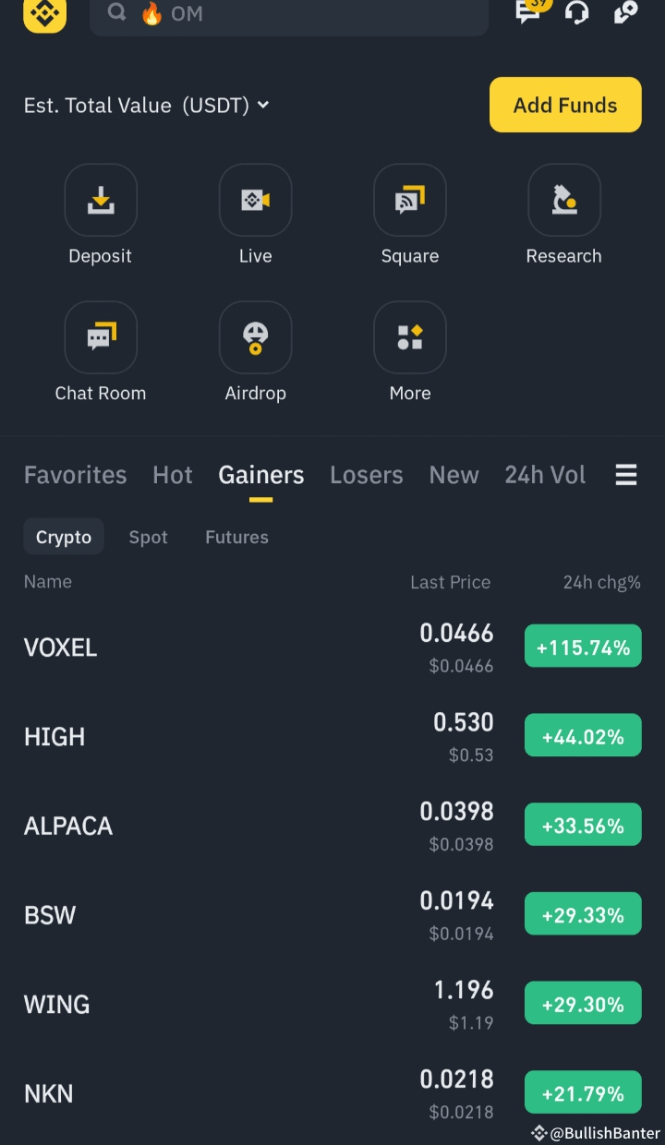Switch to the 24h Vol tab
This screenshot has height=1145, width=665.
[x=545, y=475]
